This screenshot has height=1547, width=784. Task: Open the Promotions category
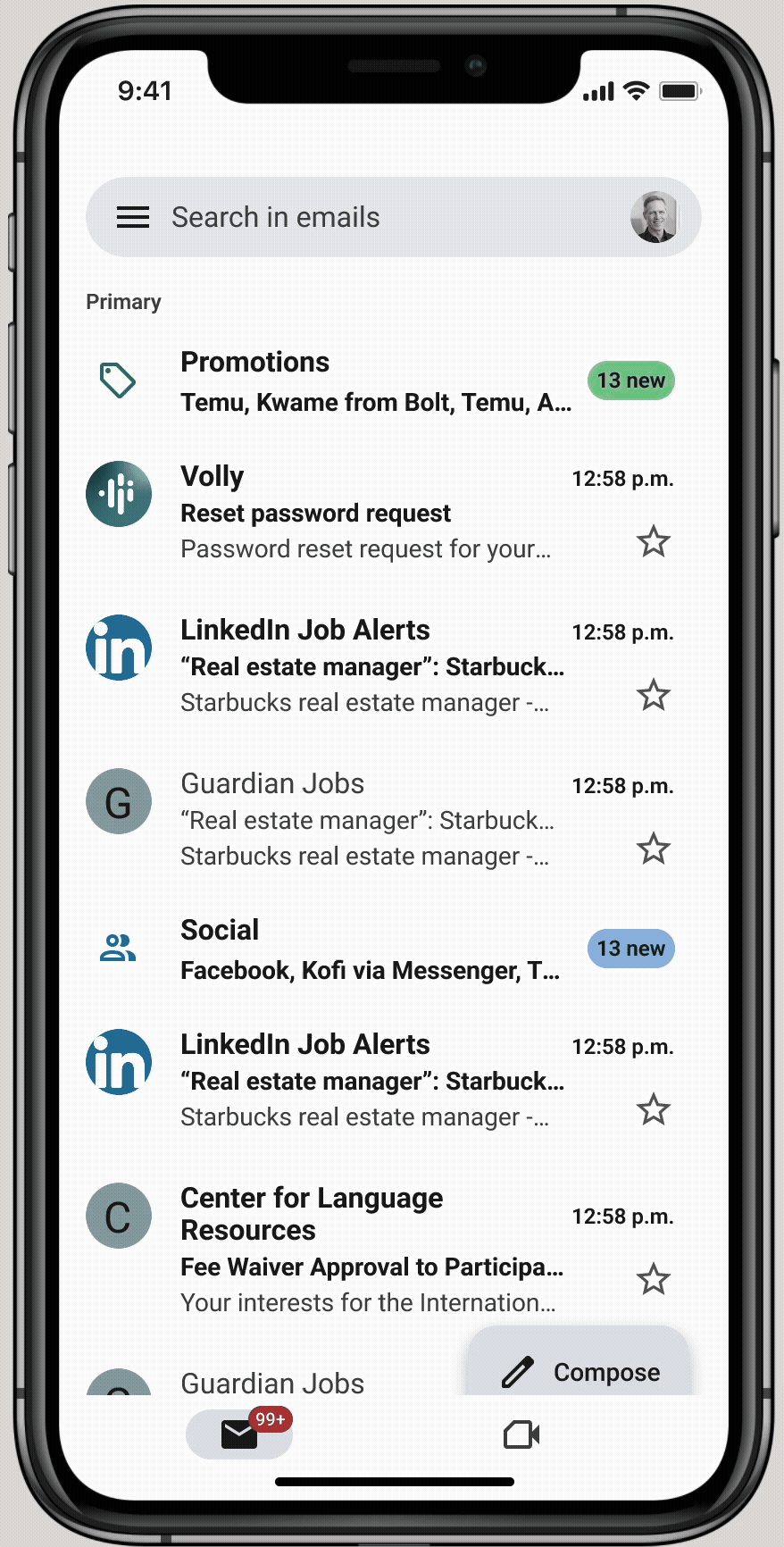point(375,382)
